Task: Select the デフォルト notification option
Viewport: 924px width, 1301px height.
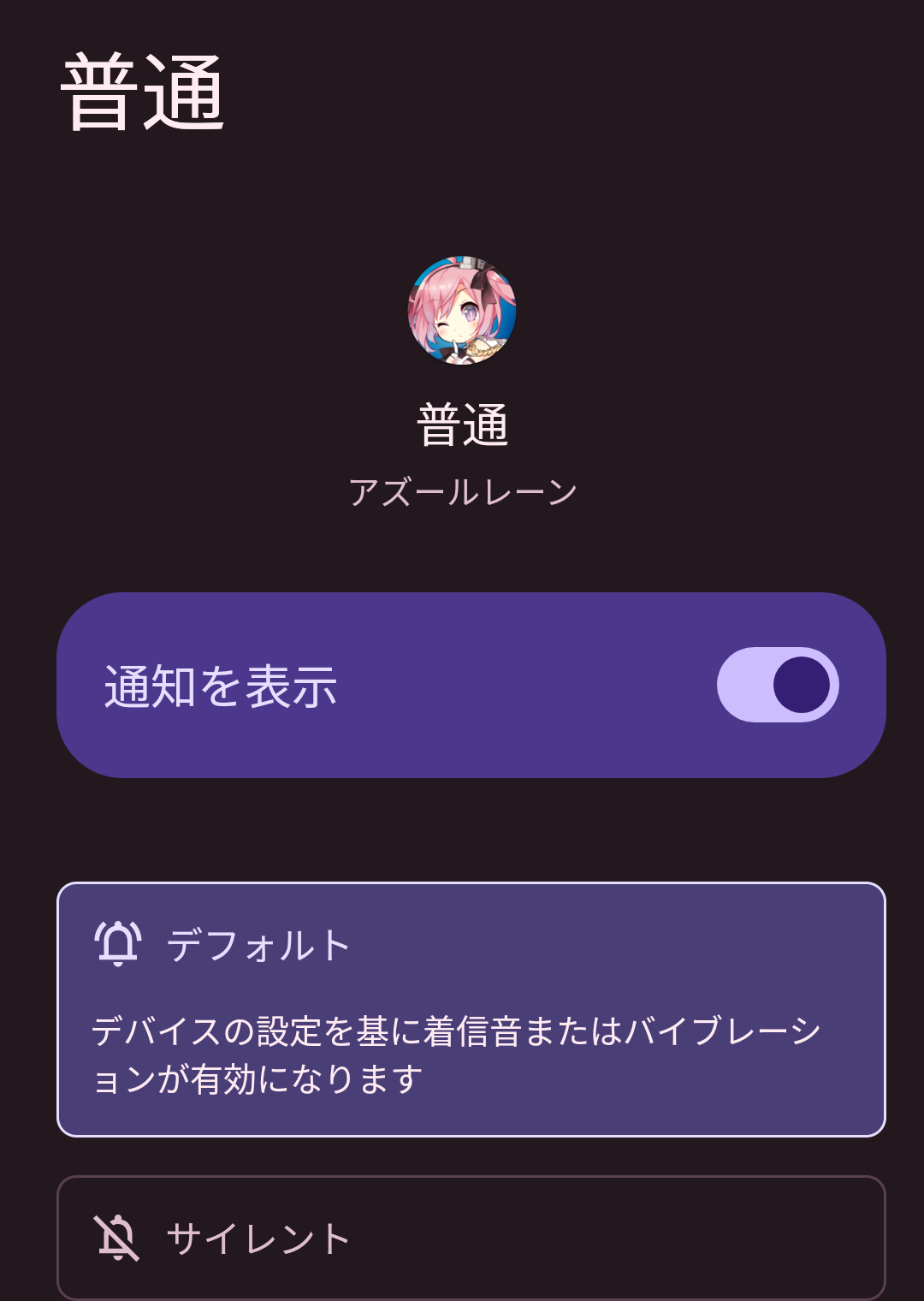Action: click(x=471, y=1008)
